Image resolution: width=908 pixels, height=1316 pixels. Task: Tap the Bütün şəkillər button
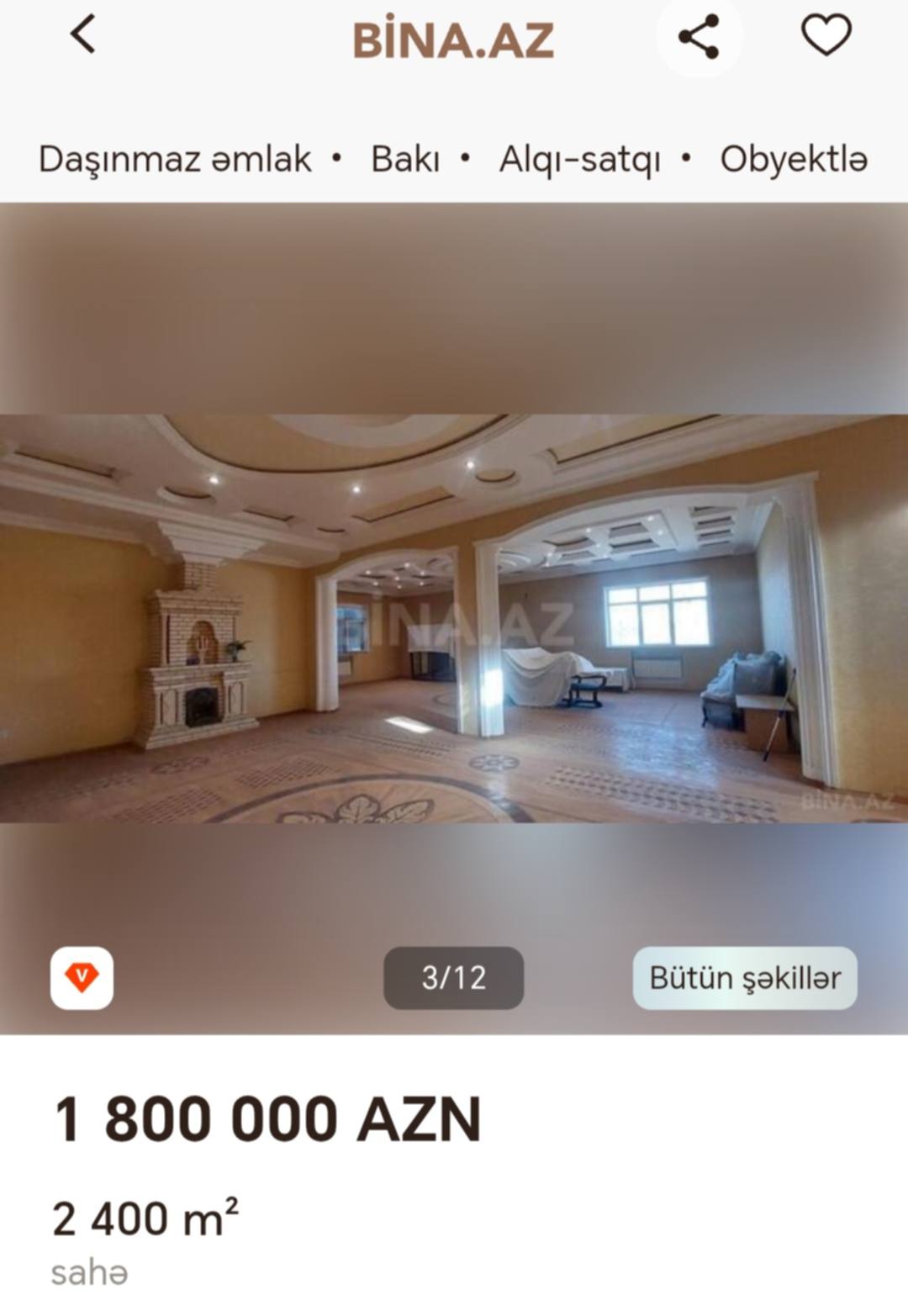745,978
